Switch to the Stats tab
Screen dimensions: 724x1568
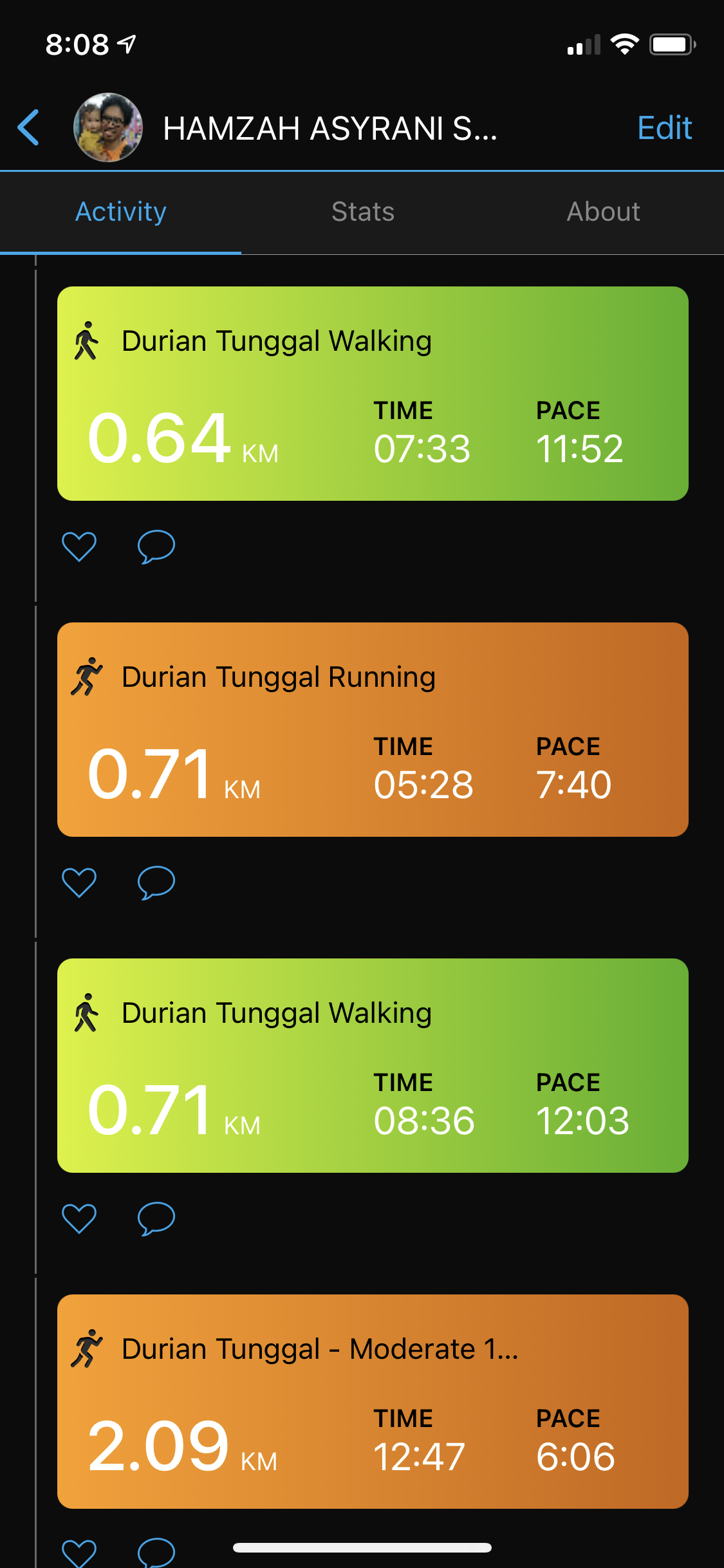(362, 212)
